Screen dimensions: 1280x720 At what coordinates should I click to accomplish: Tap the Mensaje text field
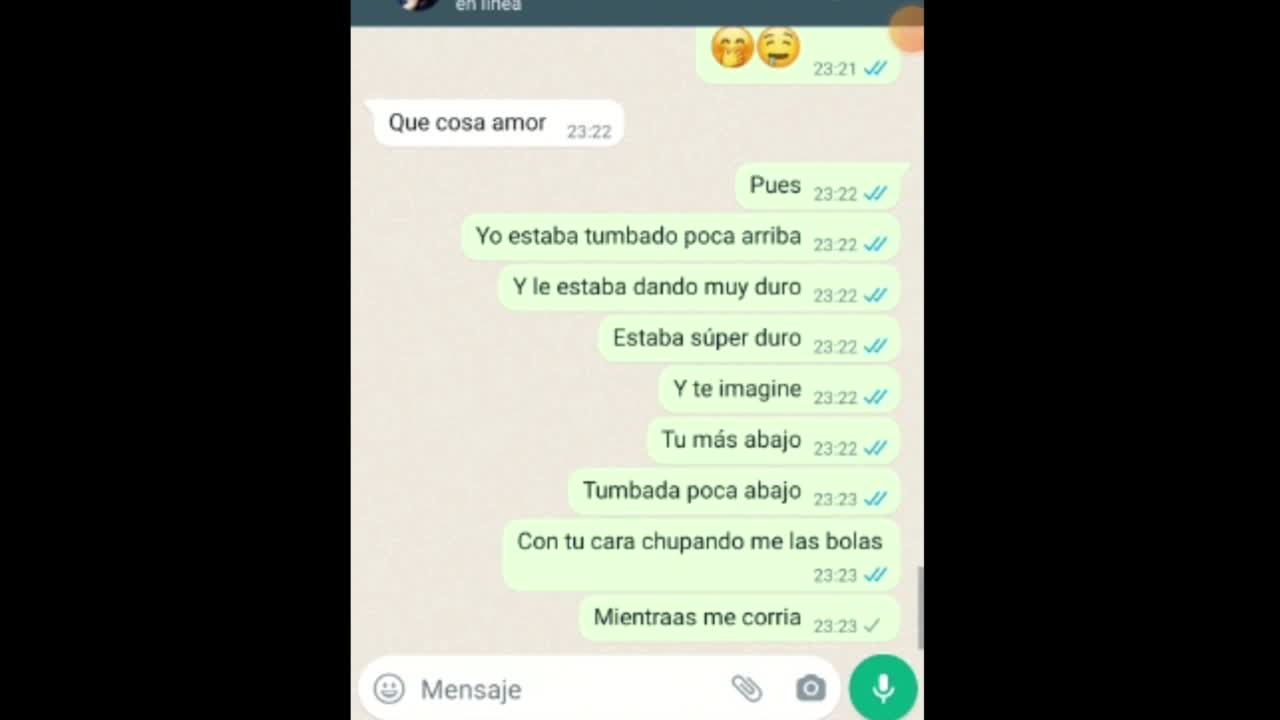coord(560,689)
